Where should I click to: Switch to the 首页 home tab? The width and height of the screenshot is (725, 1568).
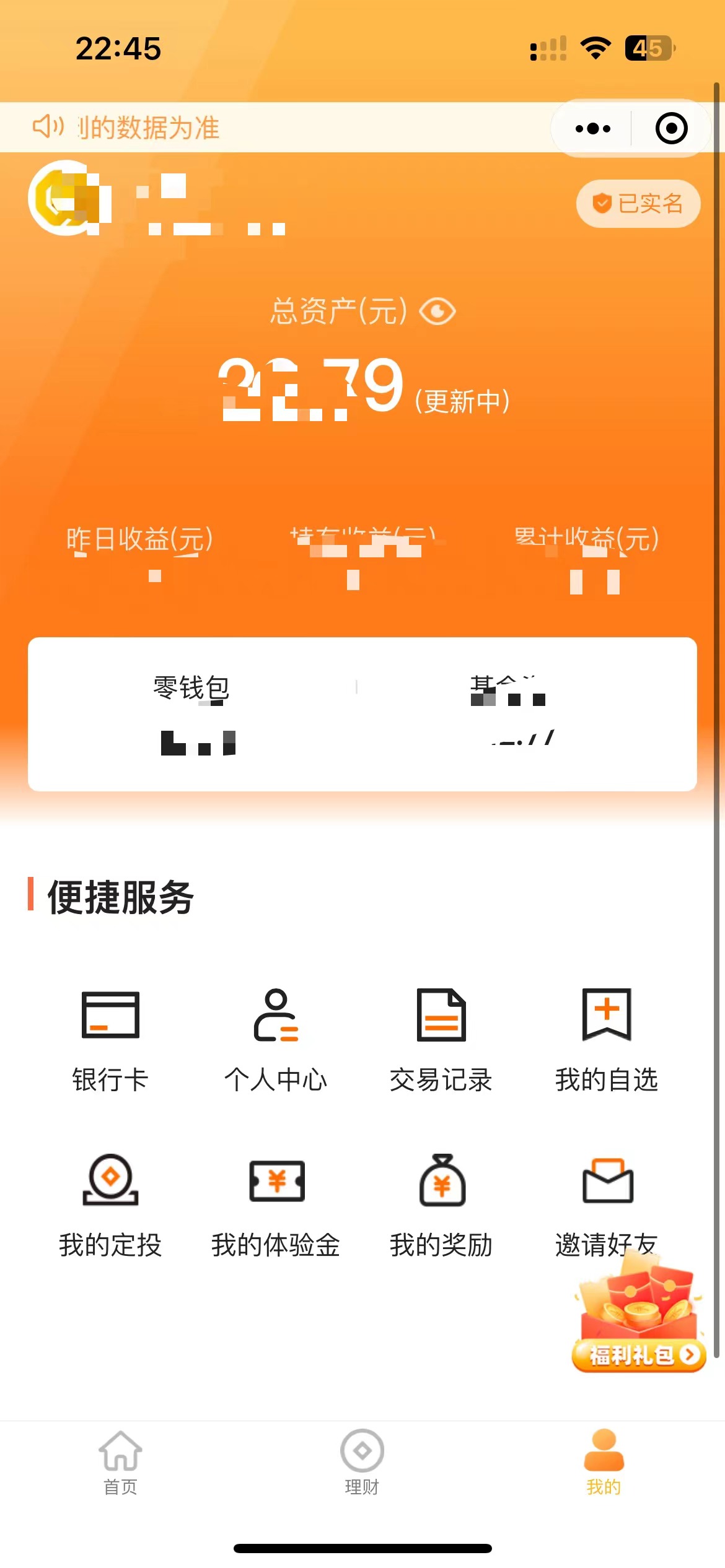[120, 1463]
